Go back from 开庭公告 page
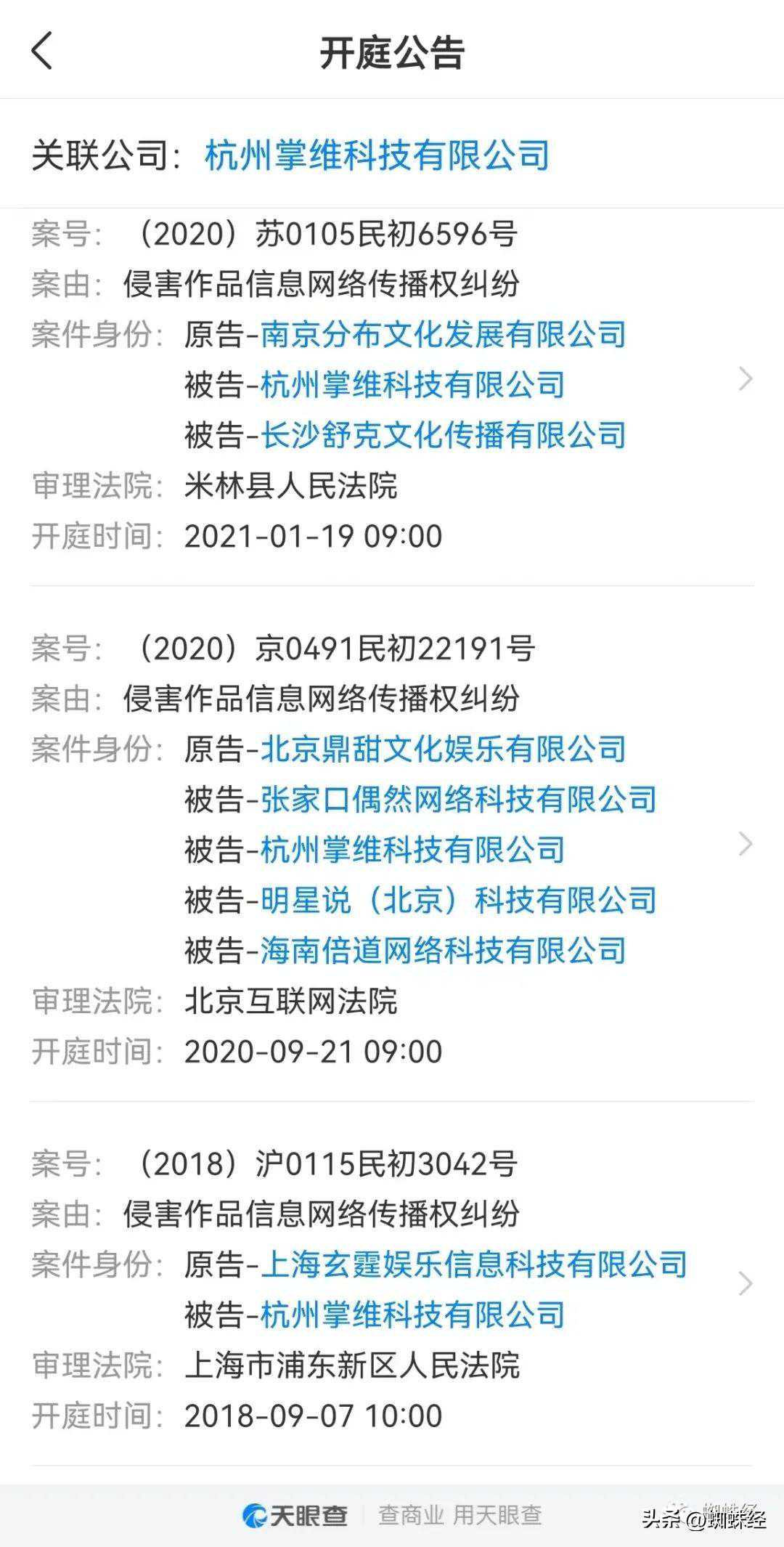Image resolution: width=784 pixels, height=1547 pixels. 42,51
